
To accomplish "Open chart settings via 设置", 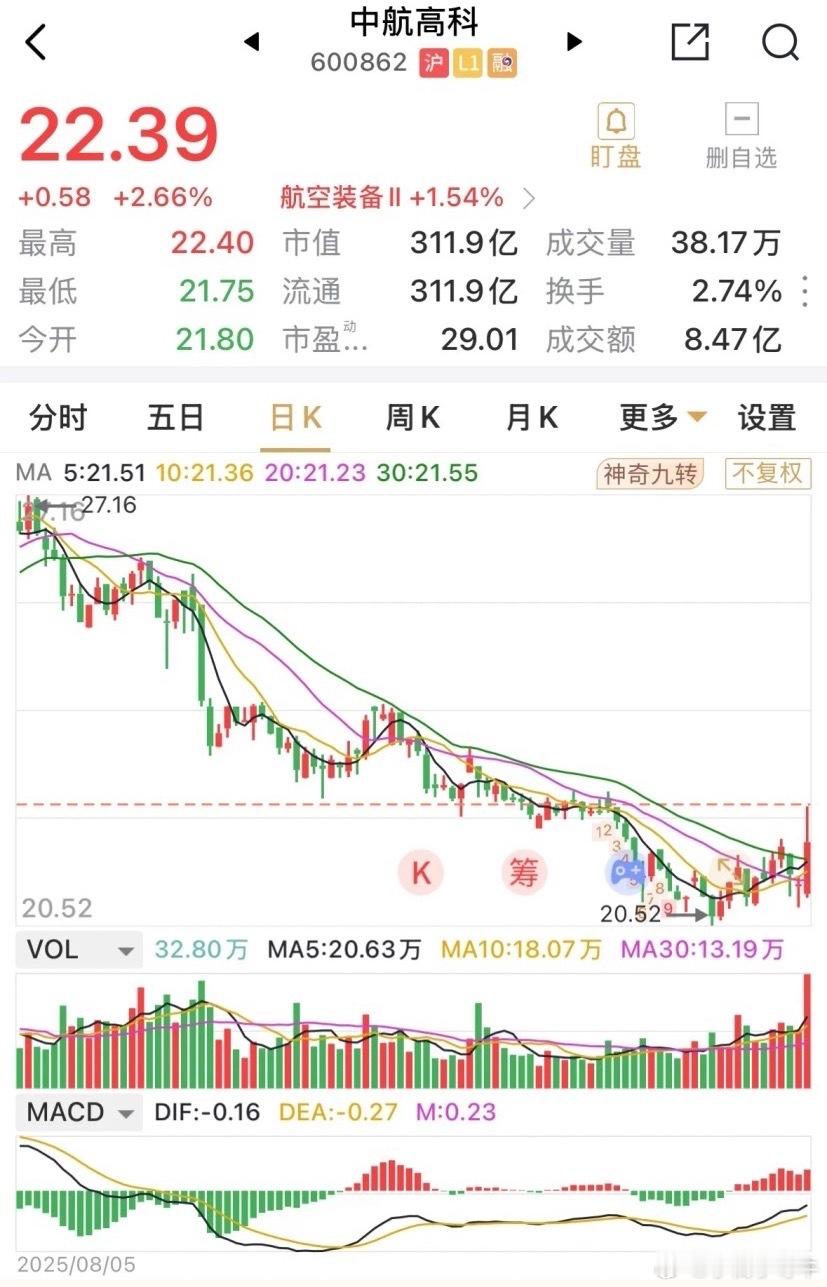I will pos(765,417).
